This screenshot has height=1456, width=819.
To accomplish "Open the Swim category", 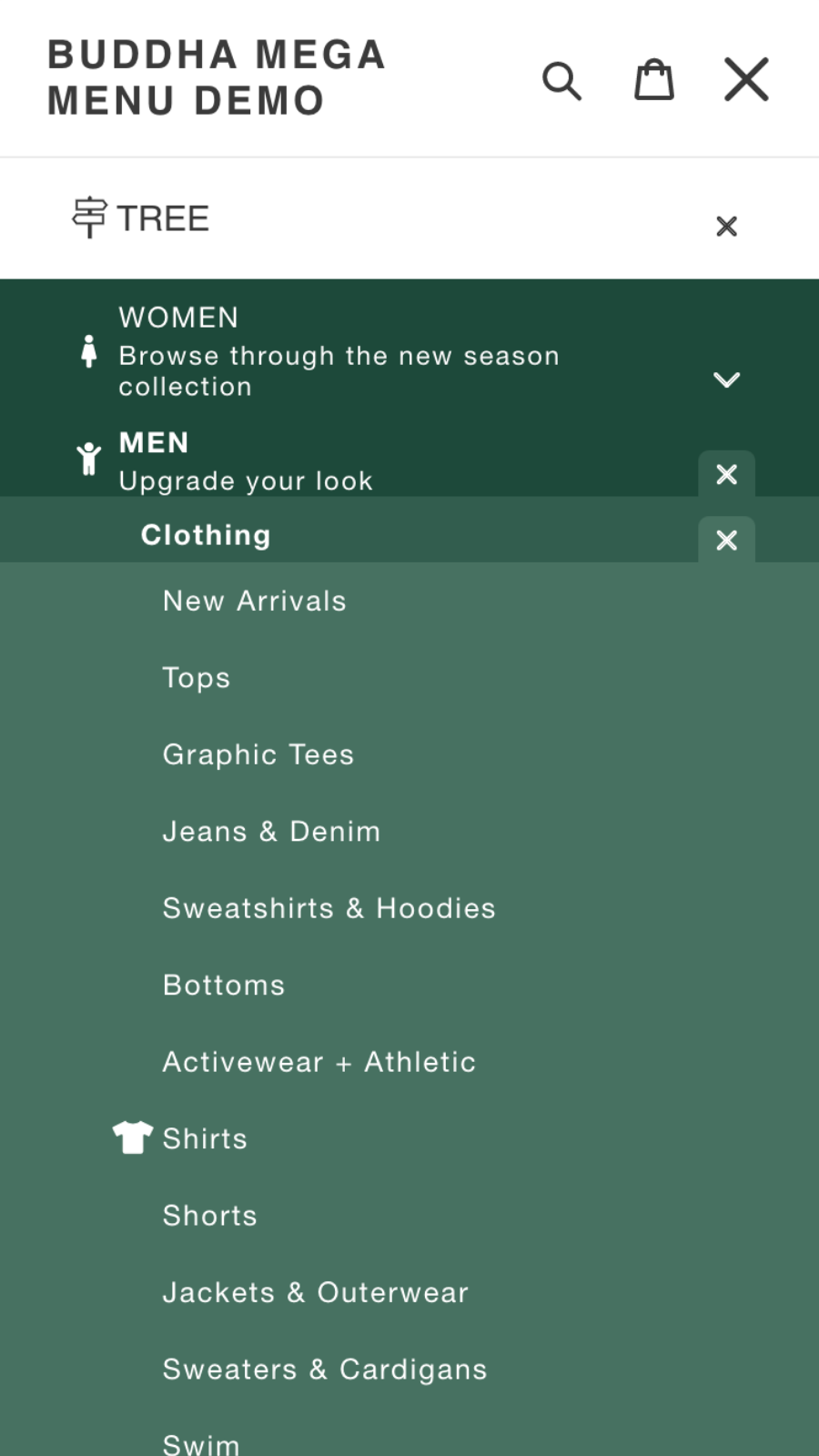I will tap(201, 1442).
